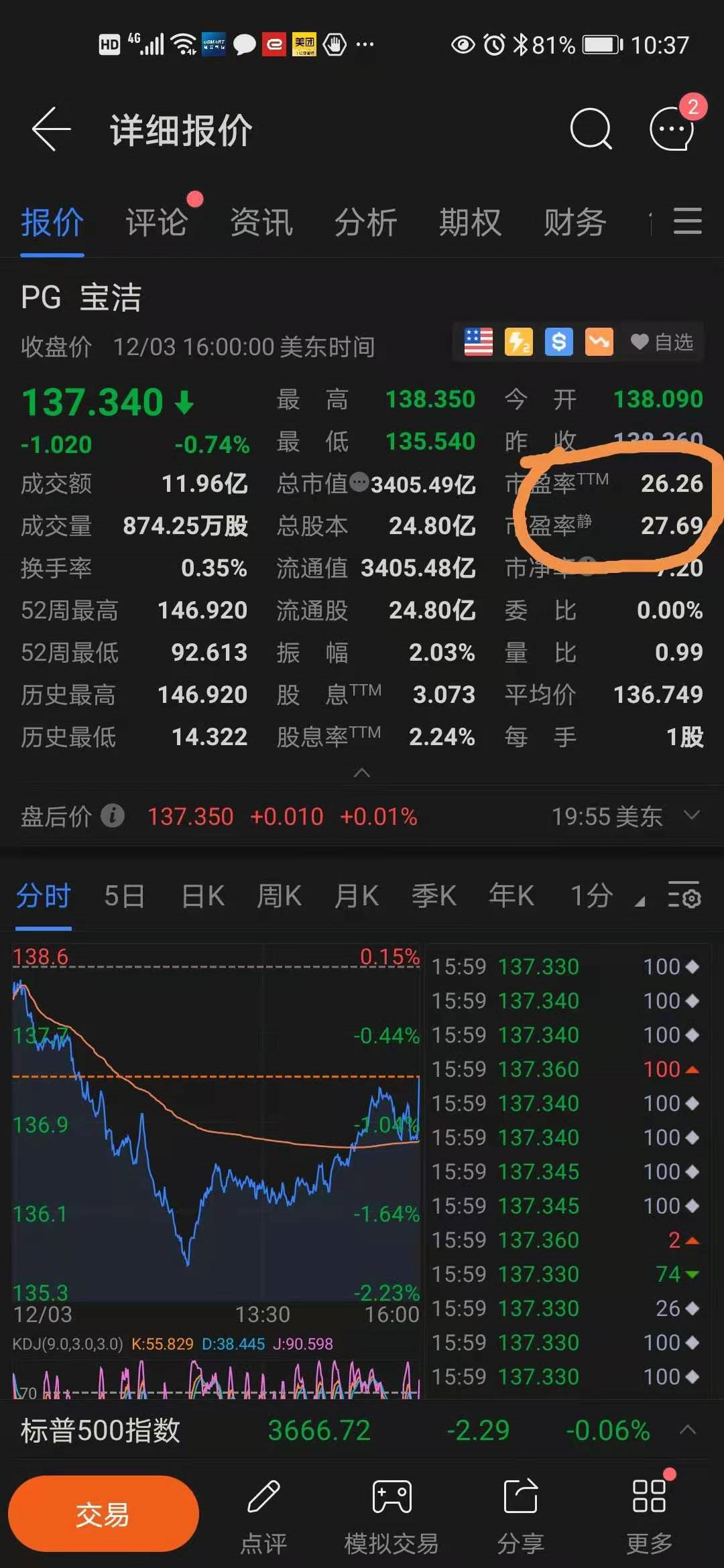Switch to the 财务 tab

(575, 222)
